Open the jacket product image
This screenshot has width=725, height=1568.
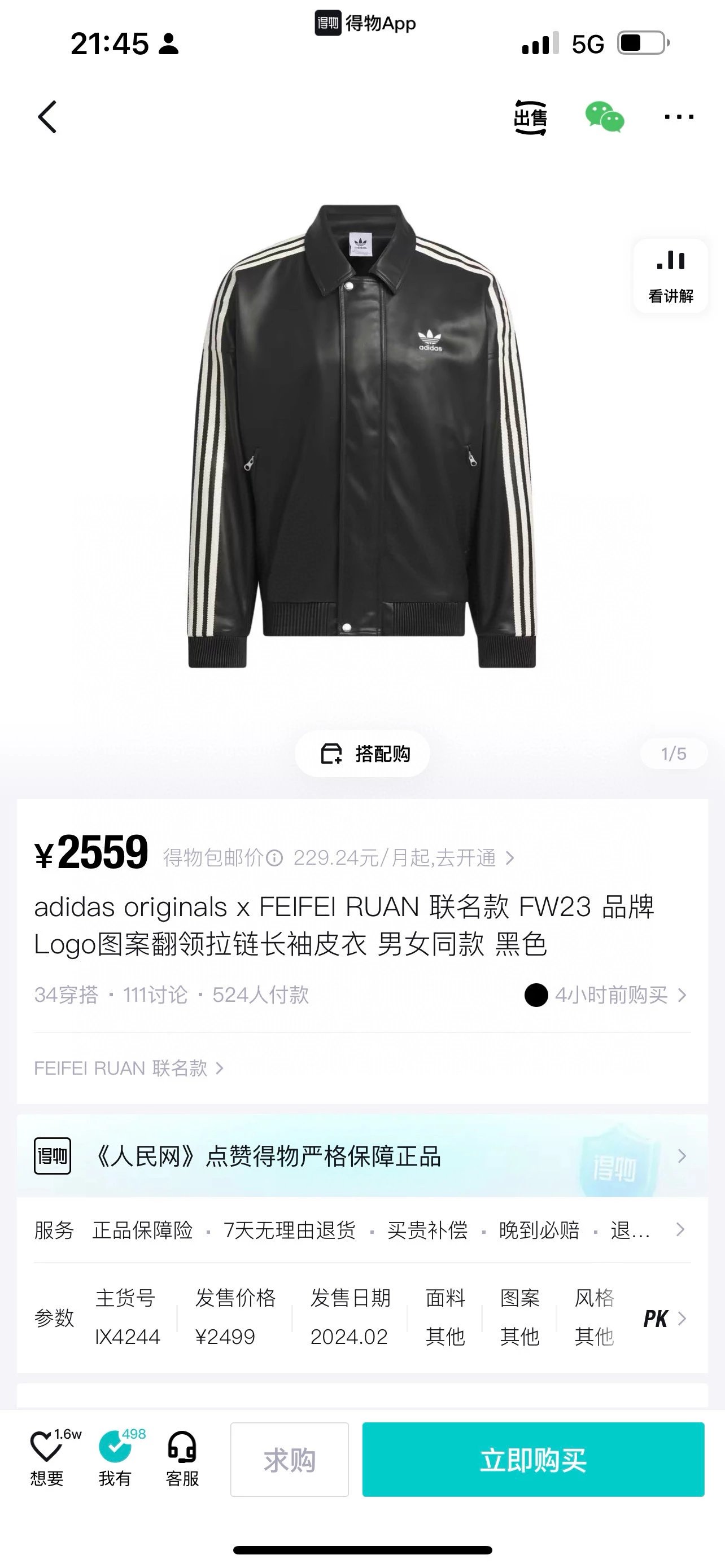tap(362, 436)
